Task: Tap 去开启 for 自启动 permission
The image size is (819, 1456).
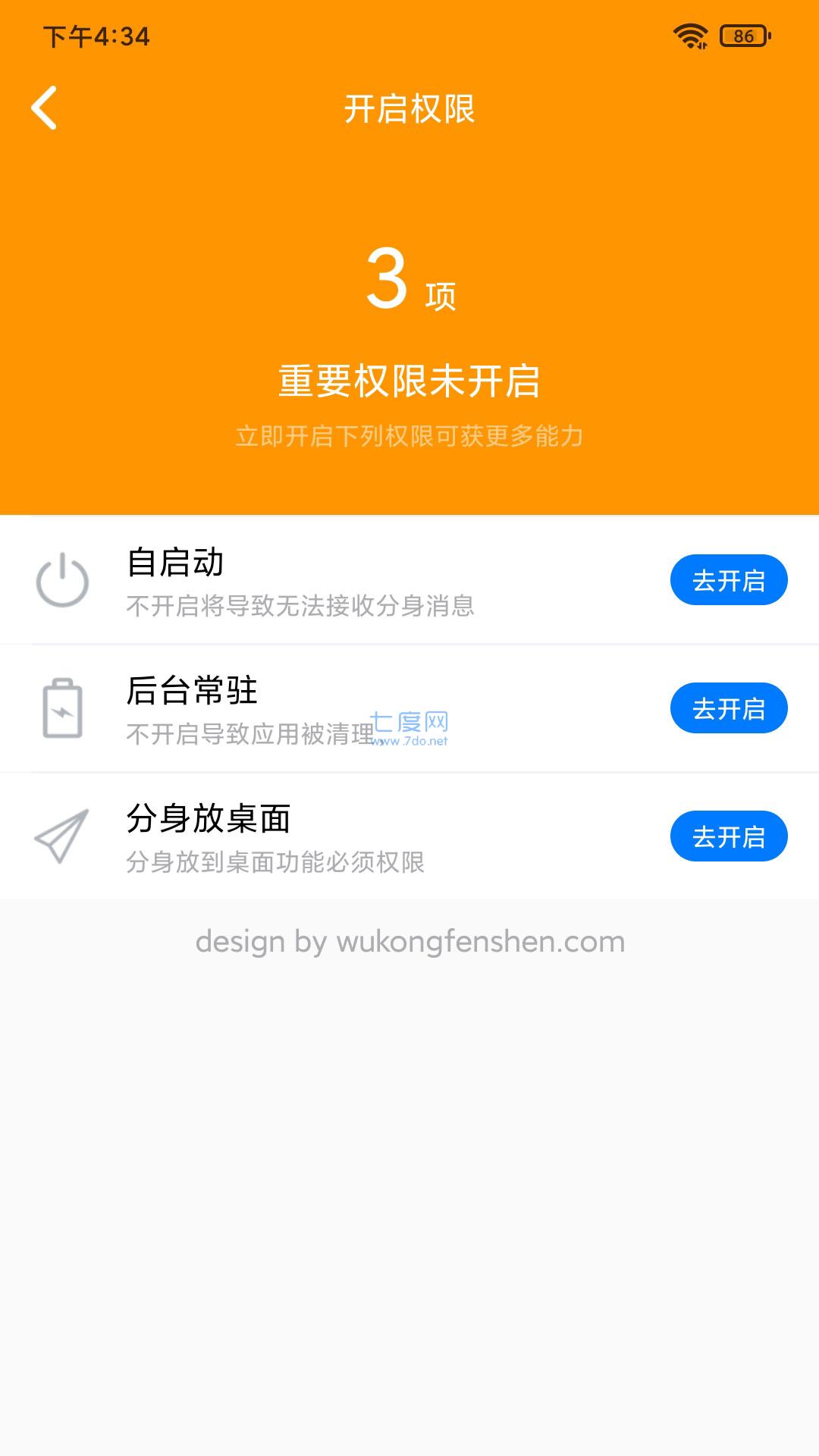Action: point(729,580)
